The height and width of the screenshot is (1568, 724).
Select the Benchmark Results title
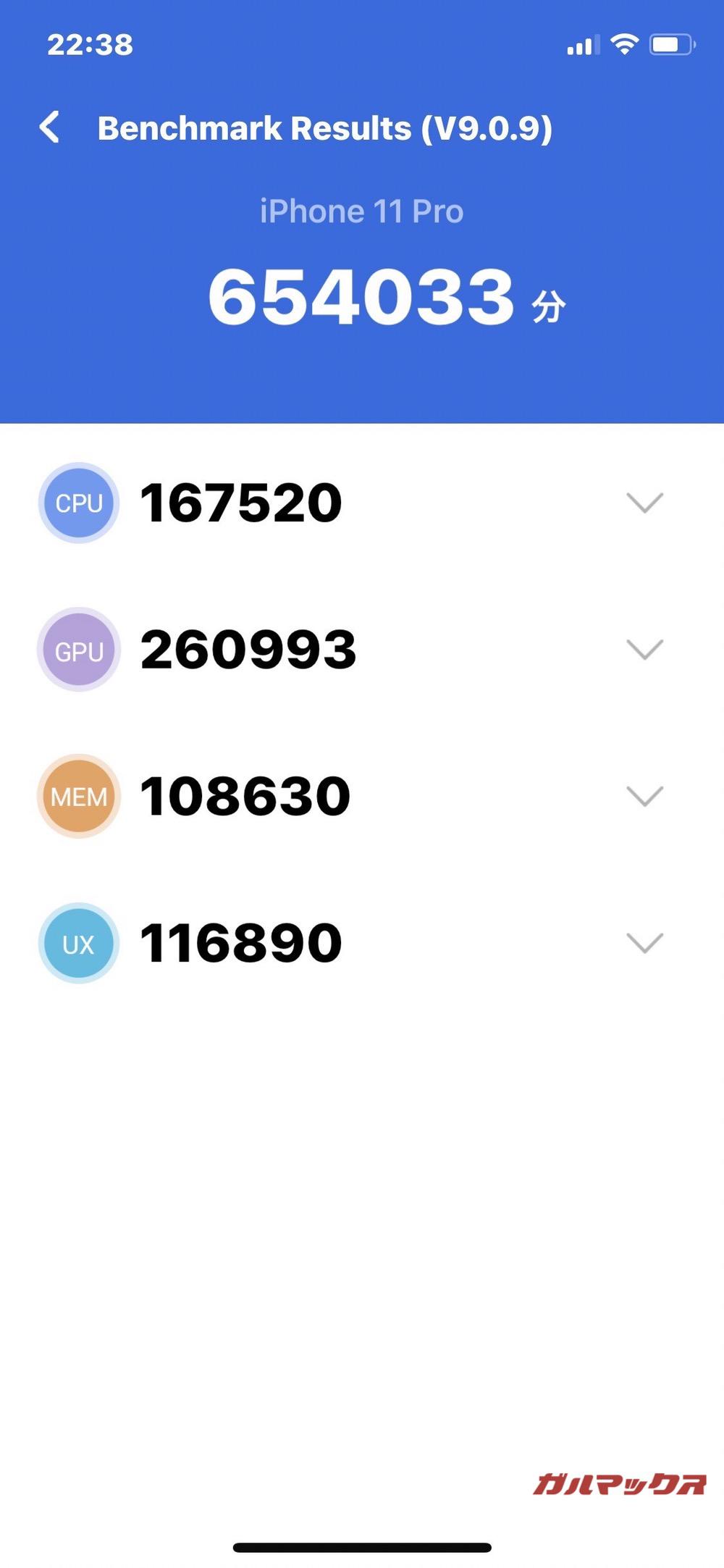[327, 127]
